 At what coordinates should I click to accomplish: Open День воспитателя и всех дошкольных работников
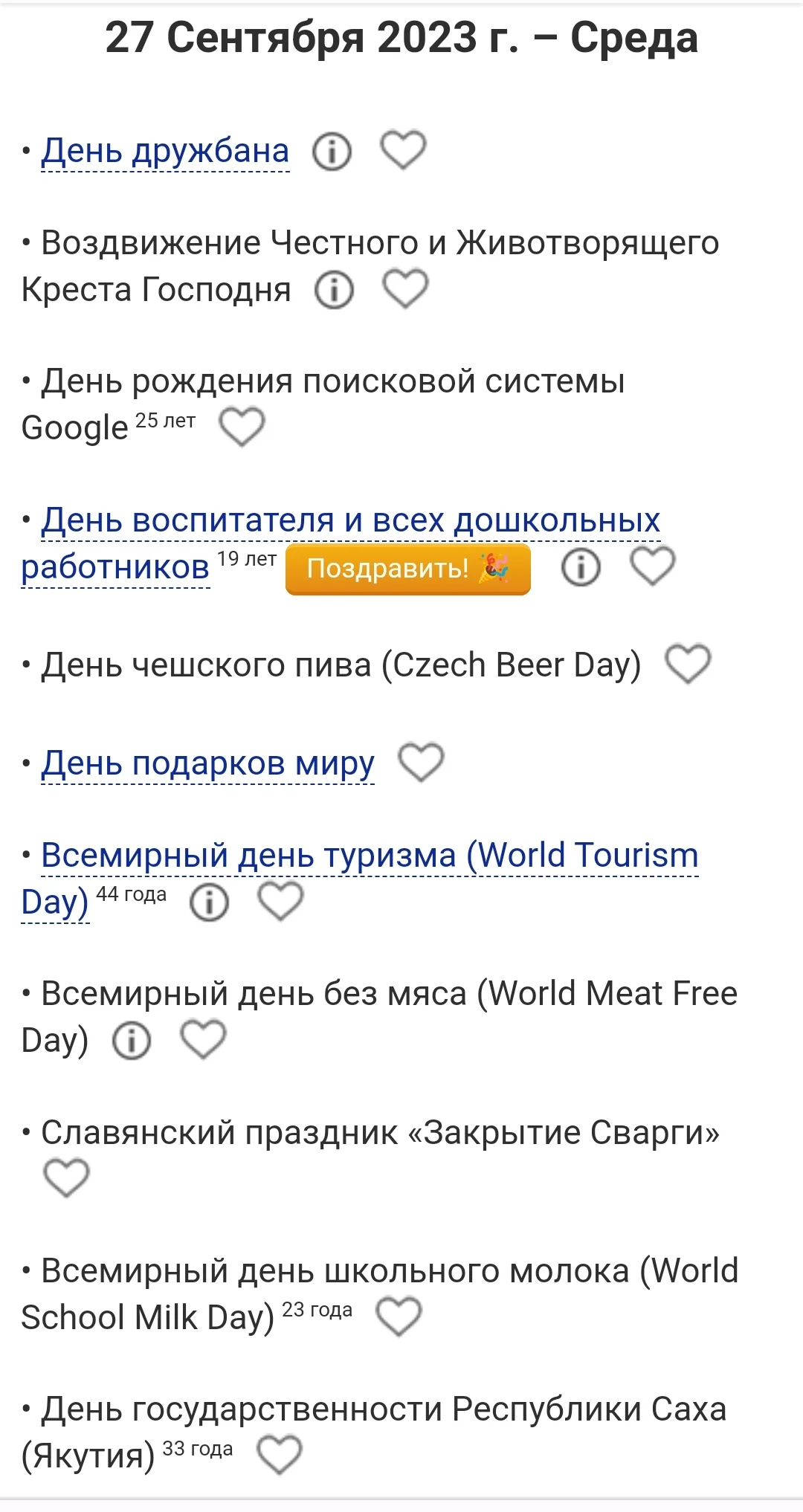[x=349, y=523]
